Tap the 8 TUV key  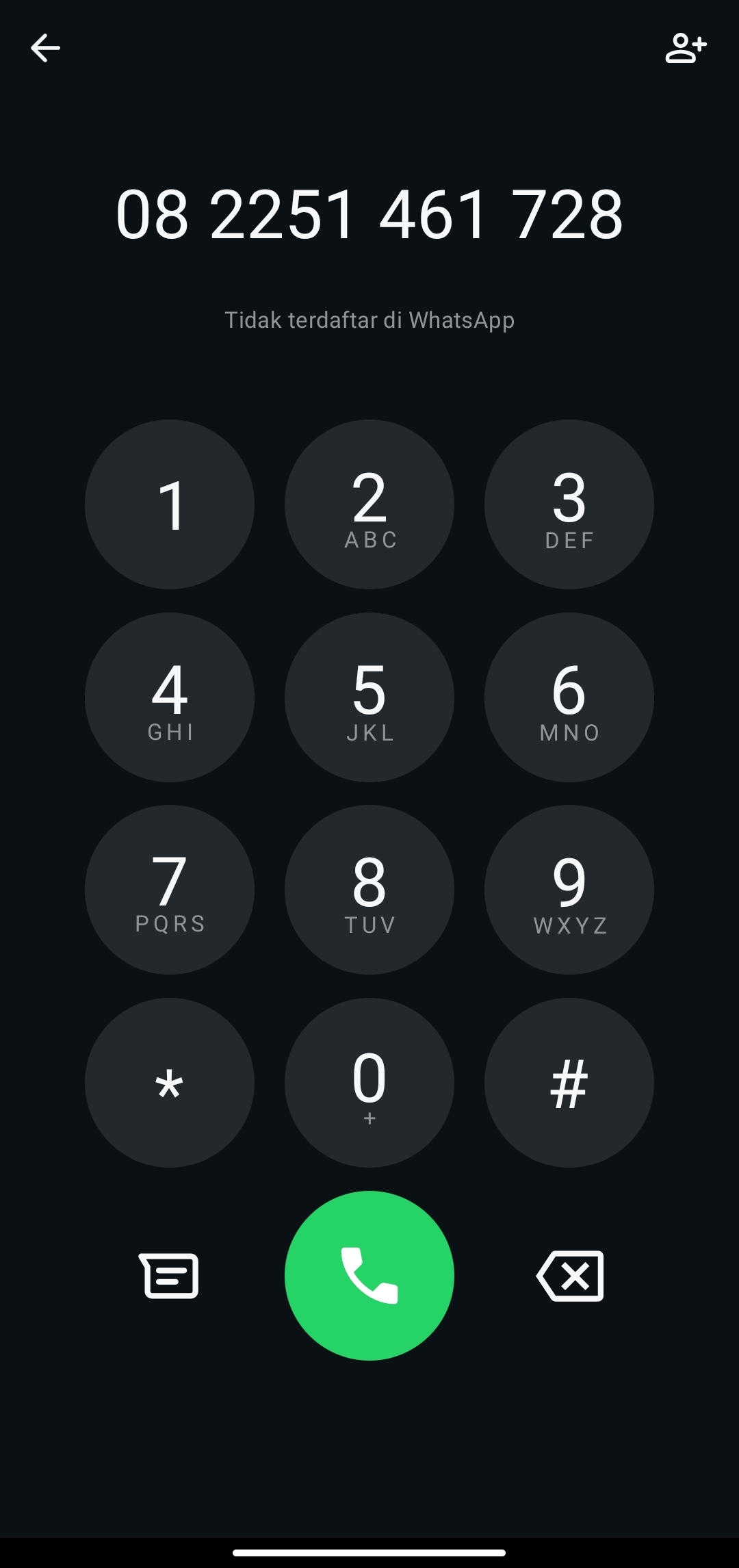[x=369, y=890]
